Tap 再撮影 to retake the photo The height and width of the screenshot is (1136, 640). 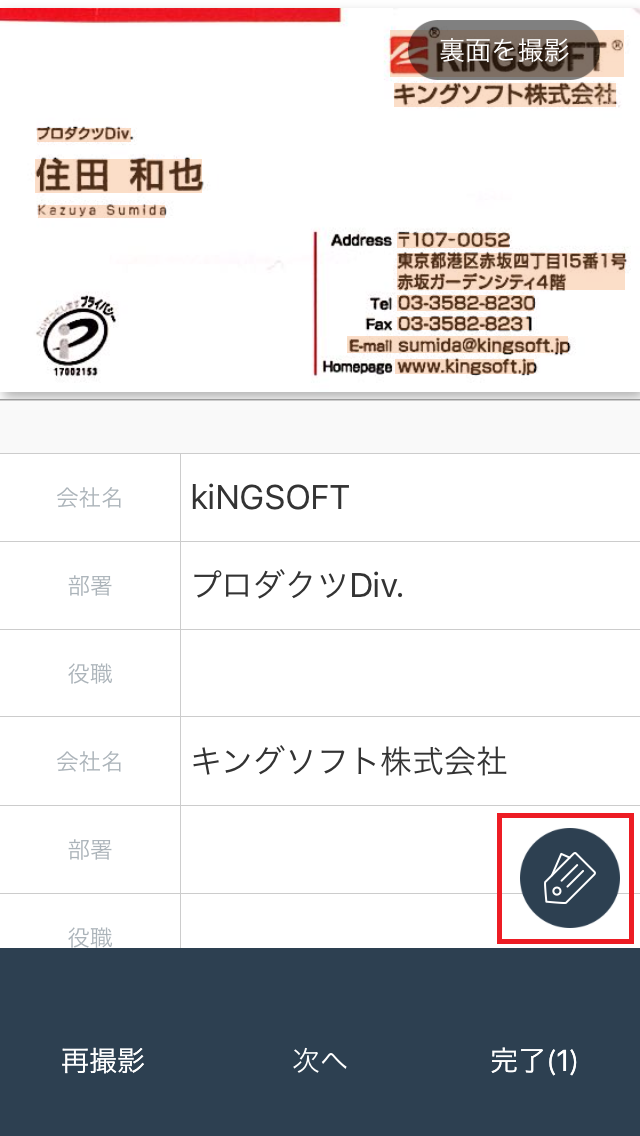click(x=103, y=1061)
